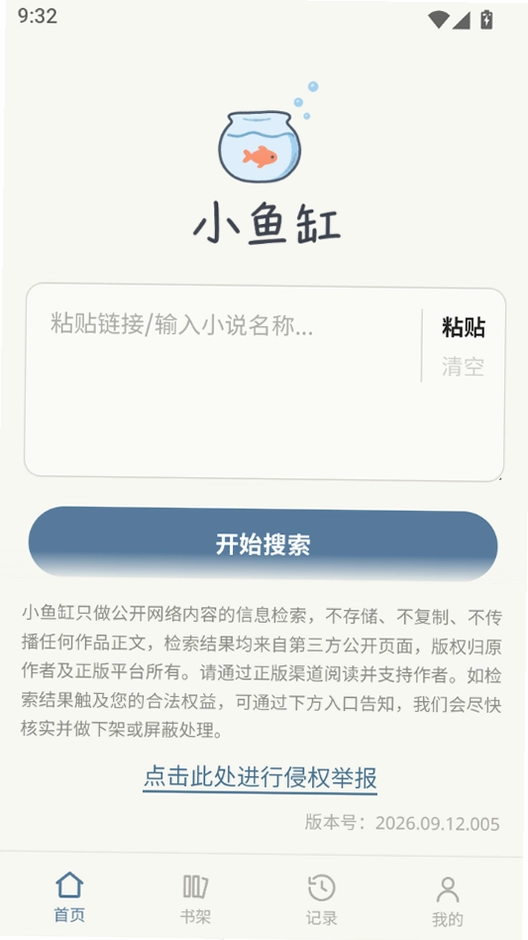
Task: Tap the 粘贴 button
Action: [x=463, y=327]
